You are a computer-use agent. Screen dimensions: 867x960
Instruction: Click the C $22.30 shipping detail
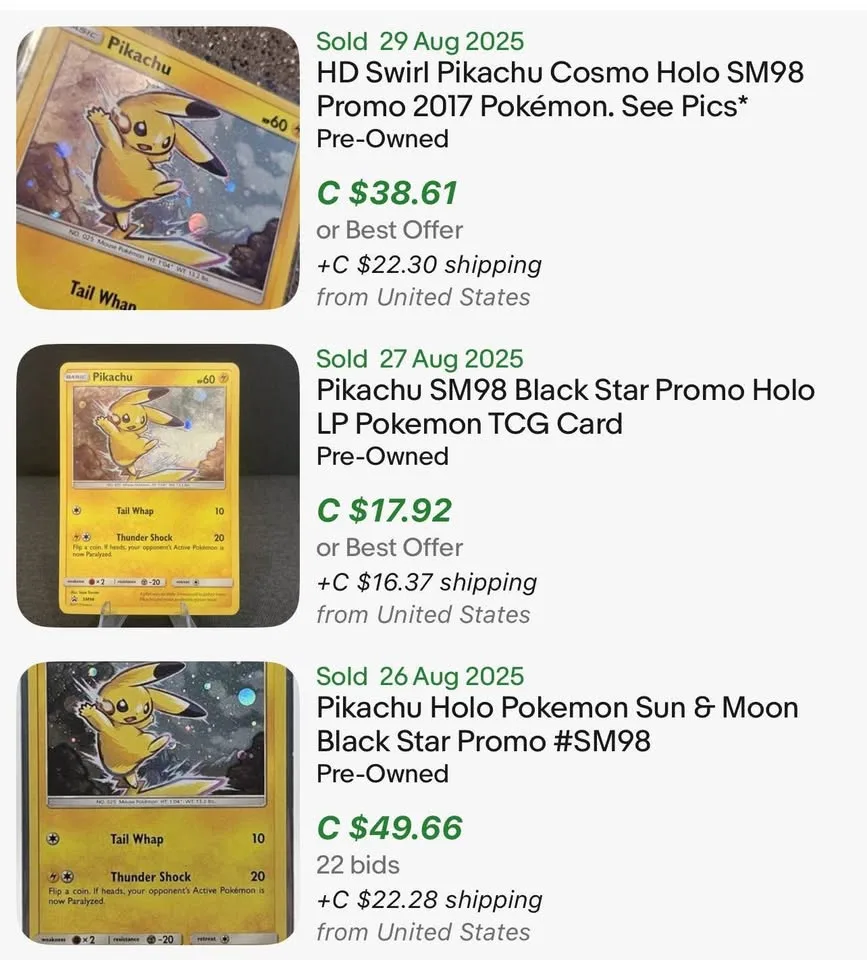(429, 264)
